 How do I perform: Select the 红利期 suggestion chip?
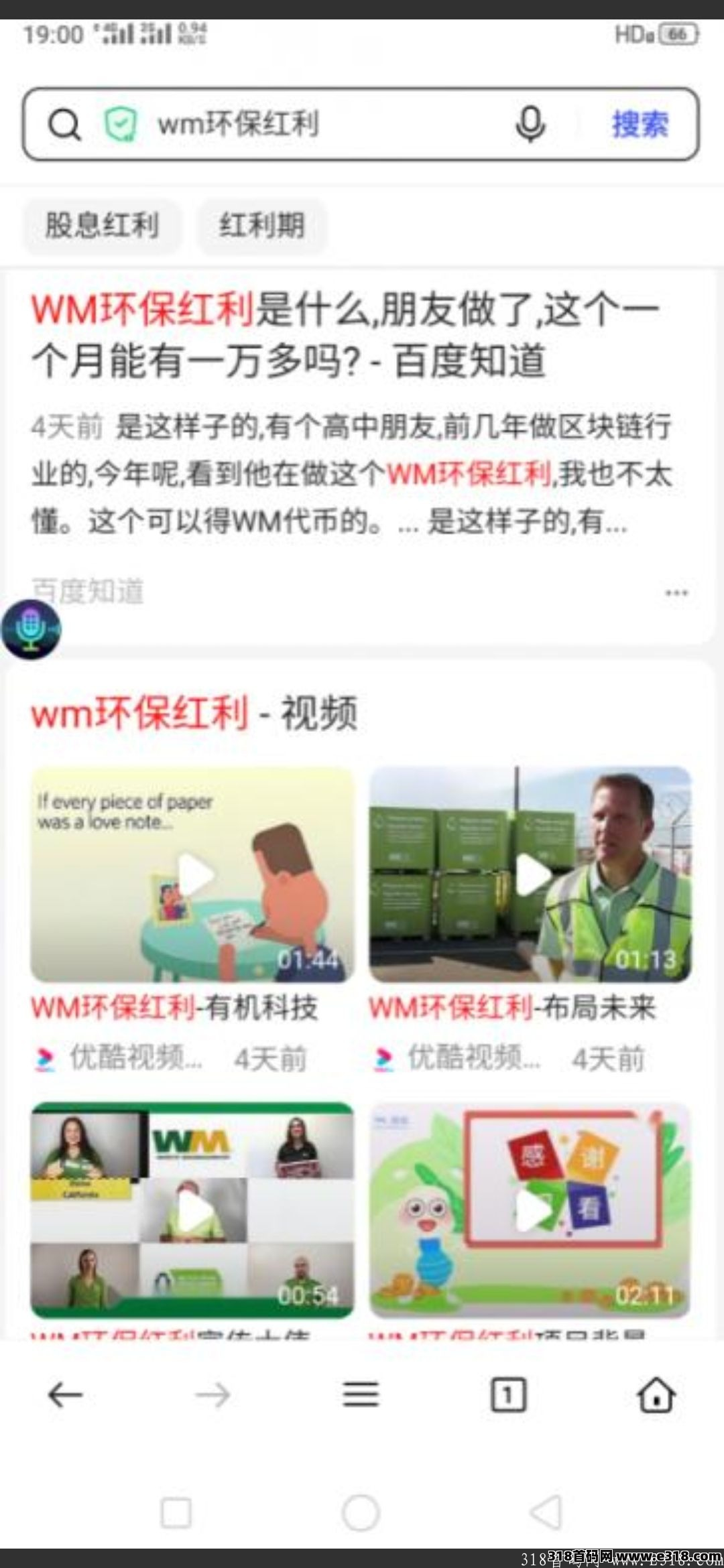tap(261, 225)
